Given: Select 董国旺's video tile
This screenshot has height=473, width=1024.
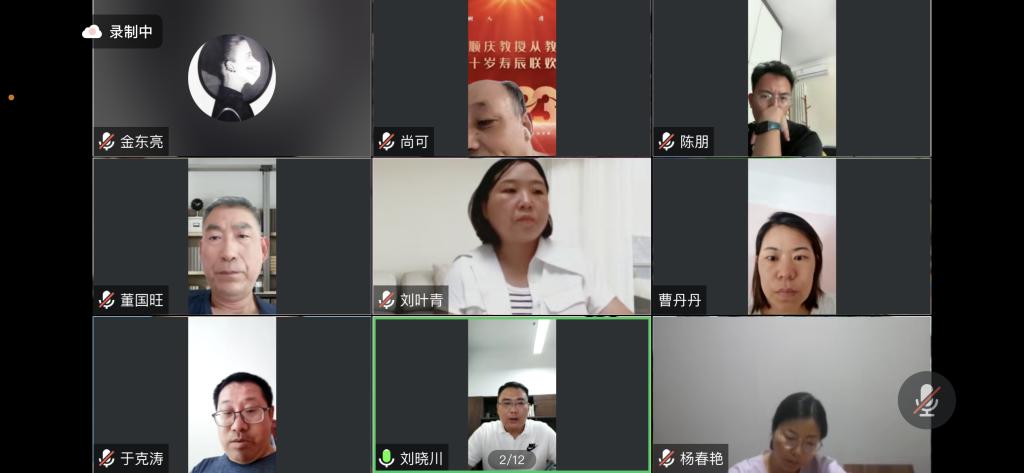Looking at the screenshot, I should (x=232, y=236).
